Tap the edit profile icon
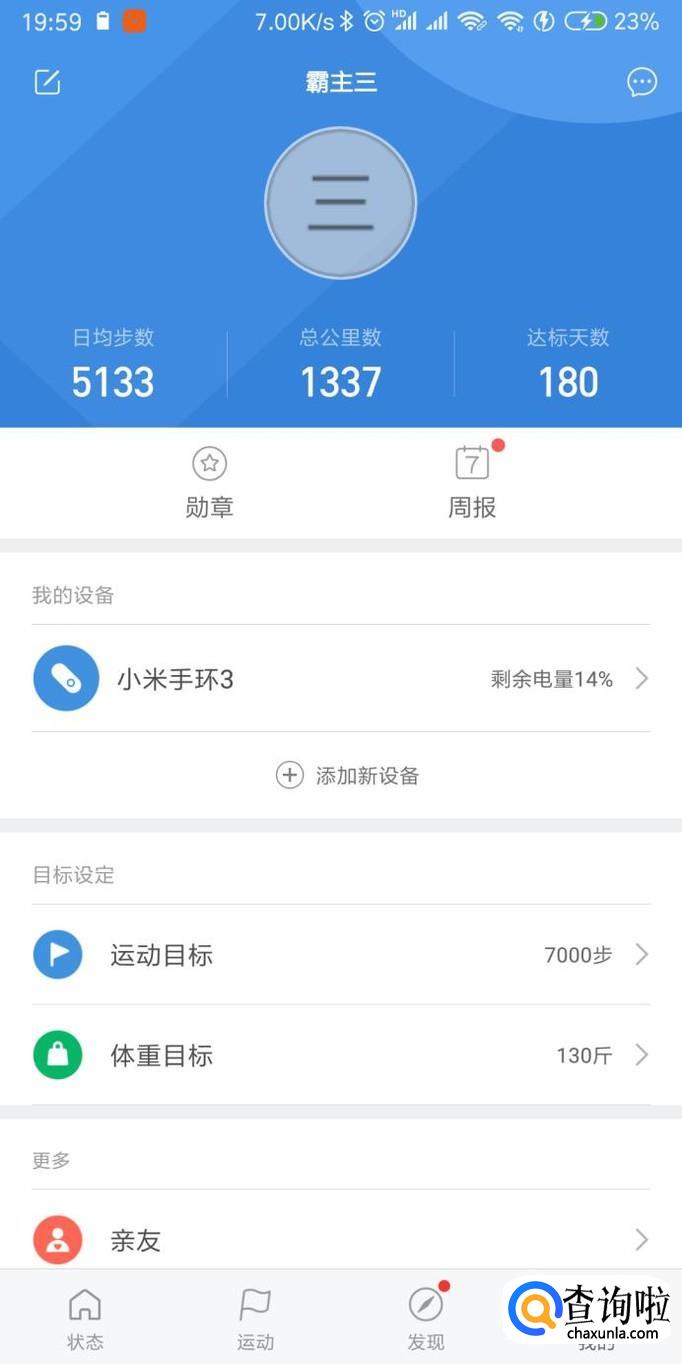The image size is (682, 1364). pos(47,82)
